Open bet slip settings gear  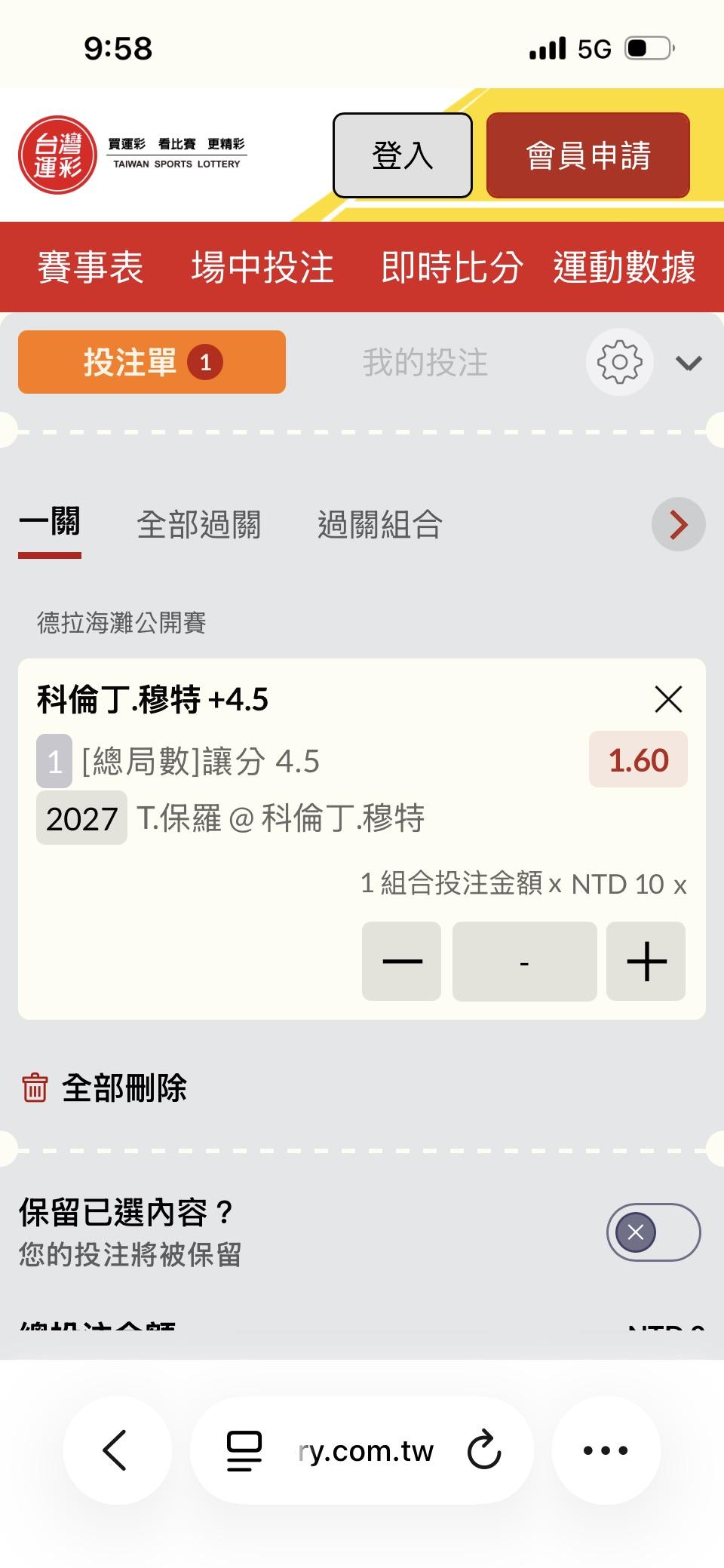(619, 362)
